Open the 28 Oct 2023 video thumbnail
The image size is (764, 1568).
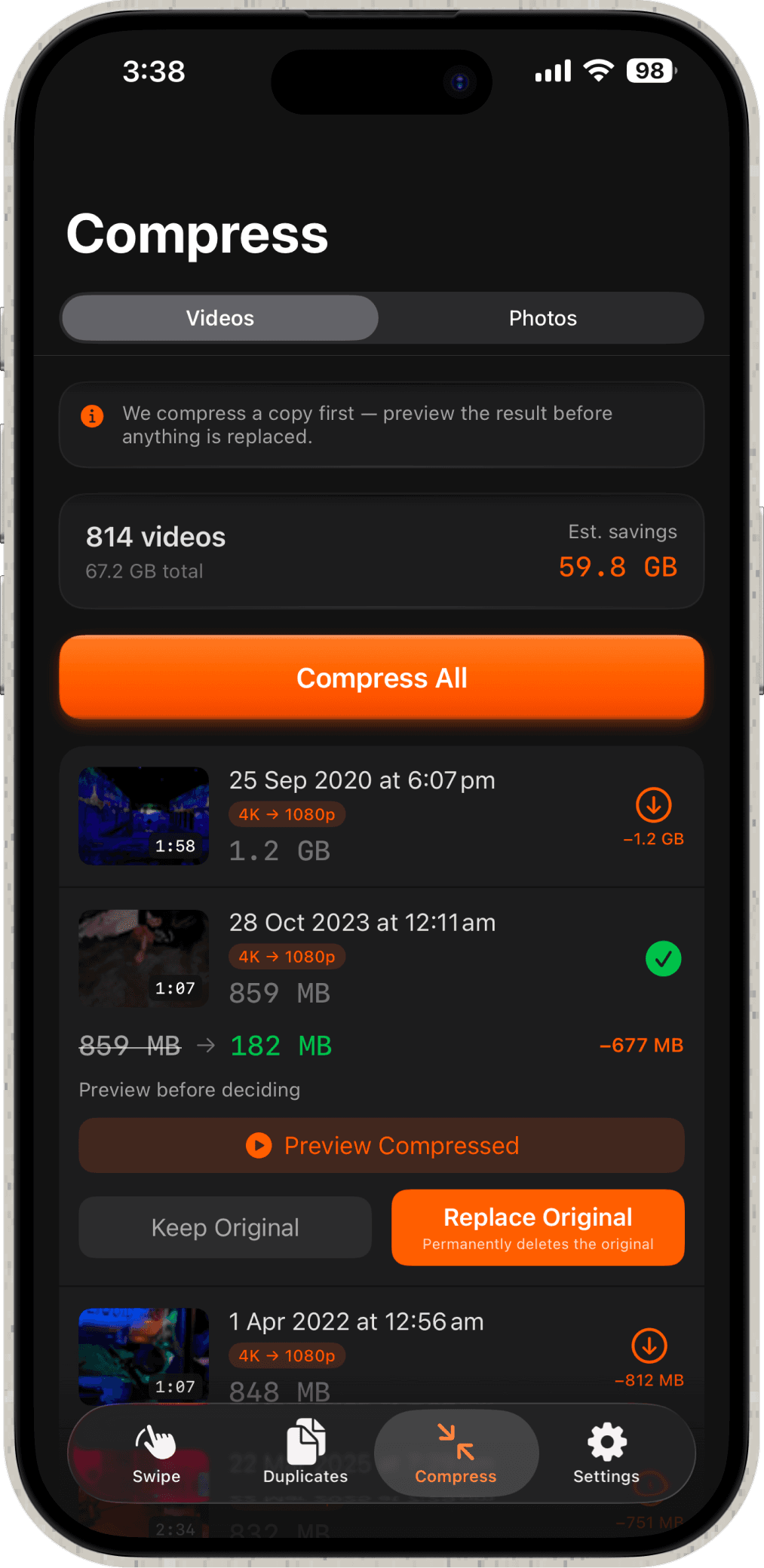coord(143,958)
